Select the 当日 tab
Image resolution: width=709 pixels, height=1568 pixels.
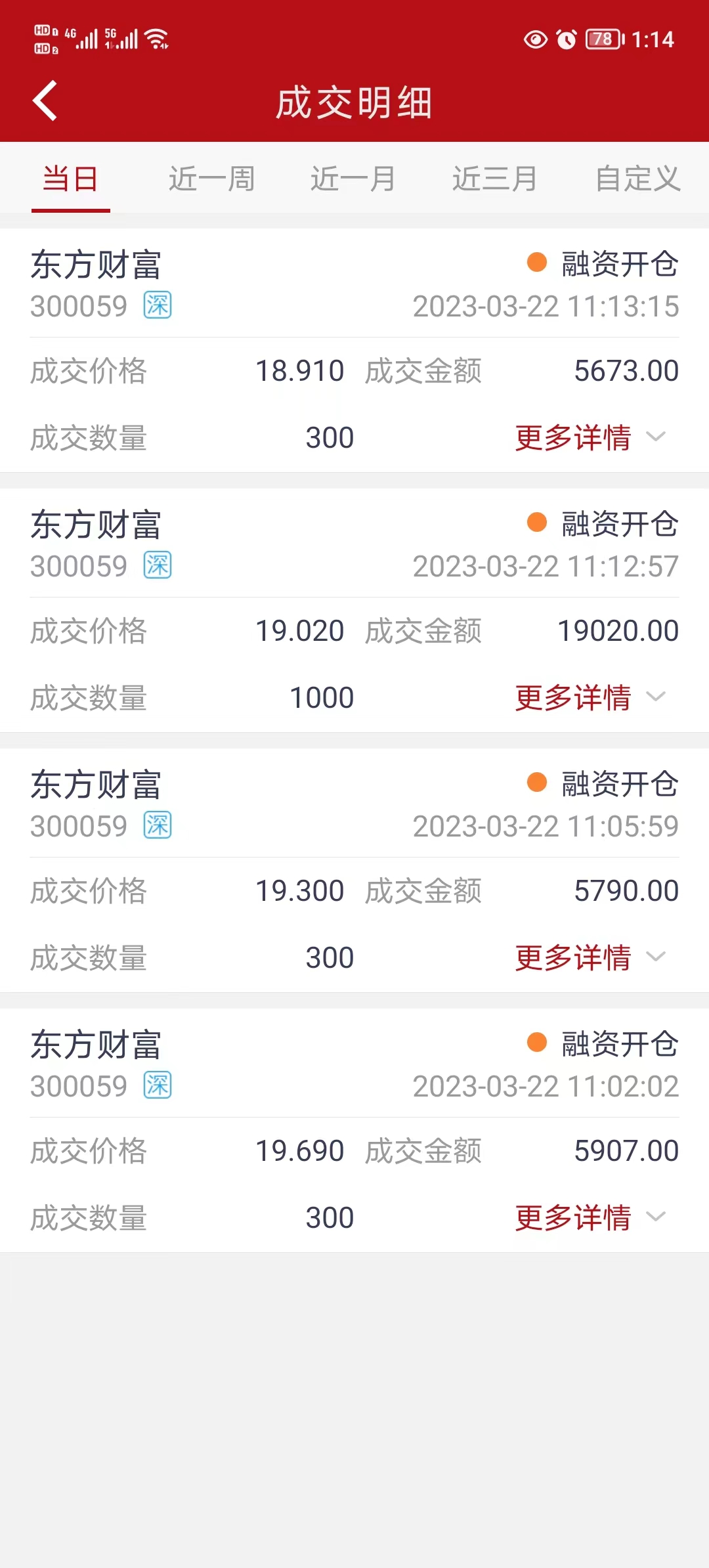[70, 179]
